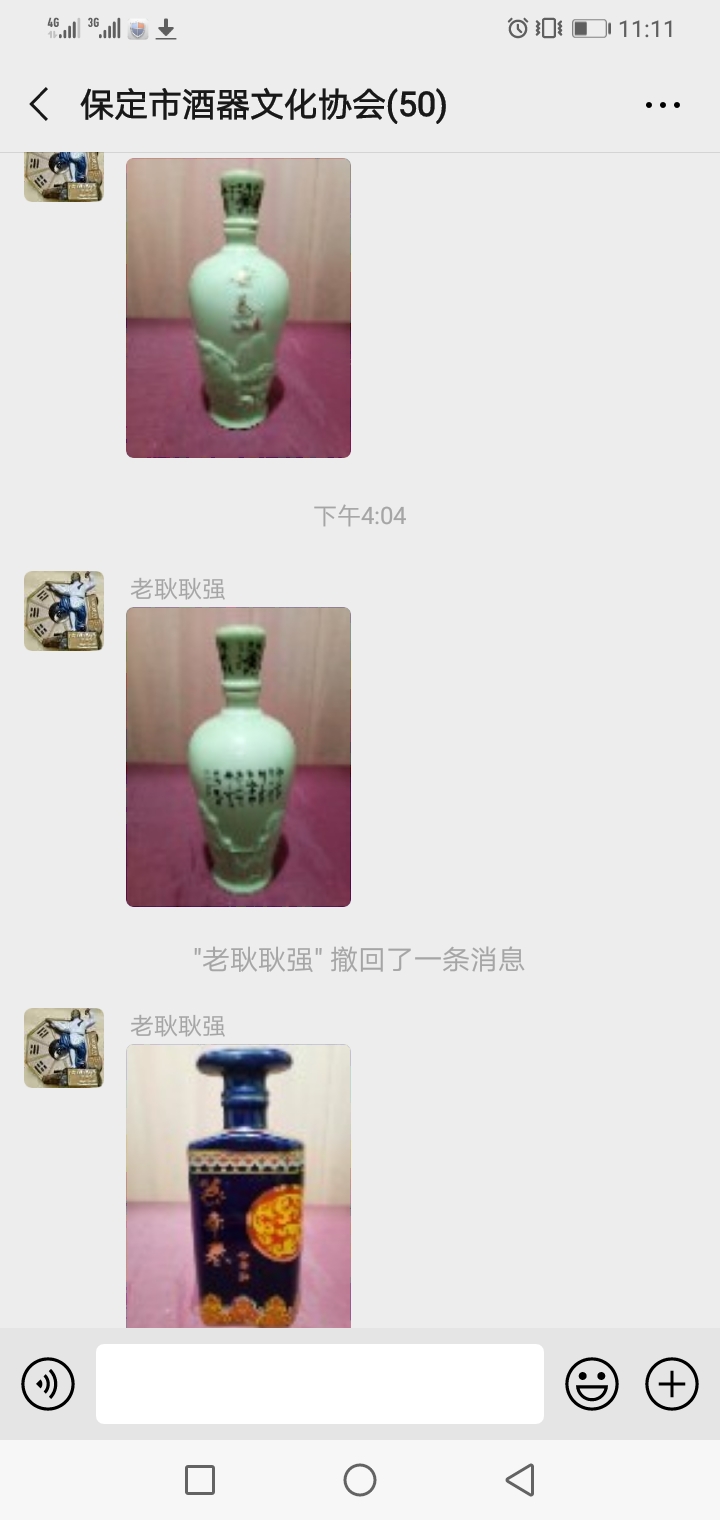The width and height of the screenshot is (720, 1520).
Task: Open the green bottle photo with inscription
Action: click(x=238, y=757)
